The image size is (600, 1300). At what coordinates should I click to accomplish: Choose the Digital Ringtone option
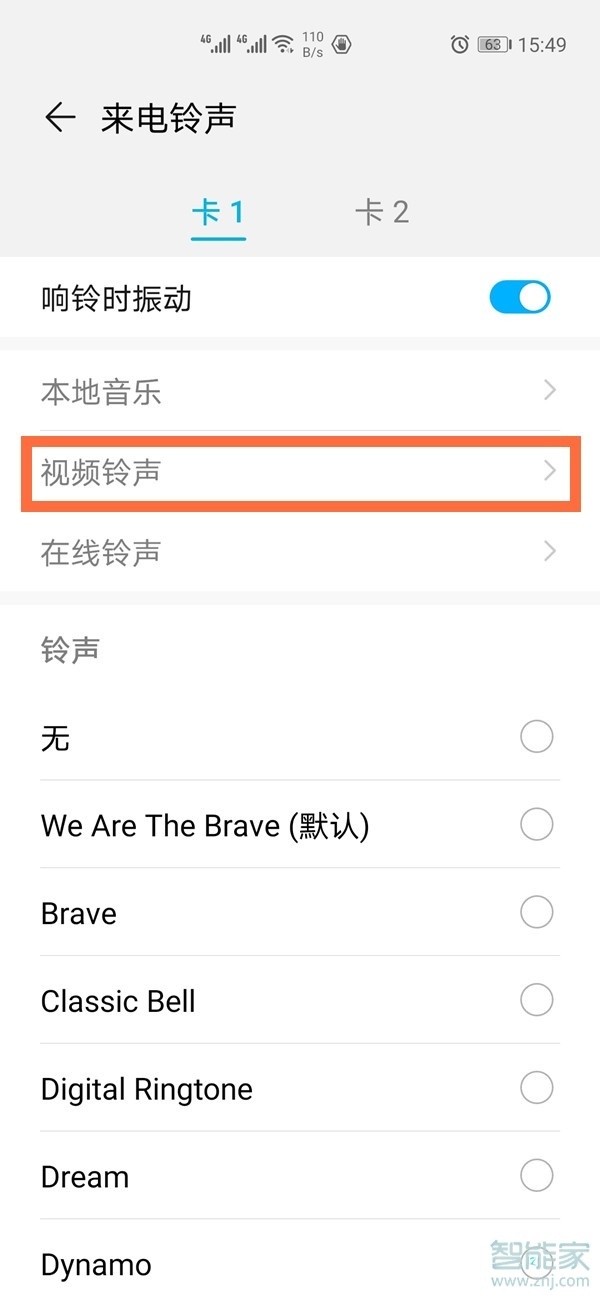(x=536, y=1088)
